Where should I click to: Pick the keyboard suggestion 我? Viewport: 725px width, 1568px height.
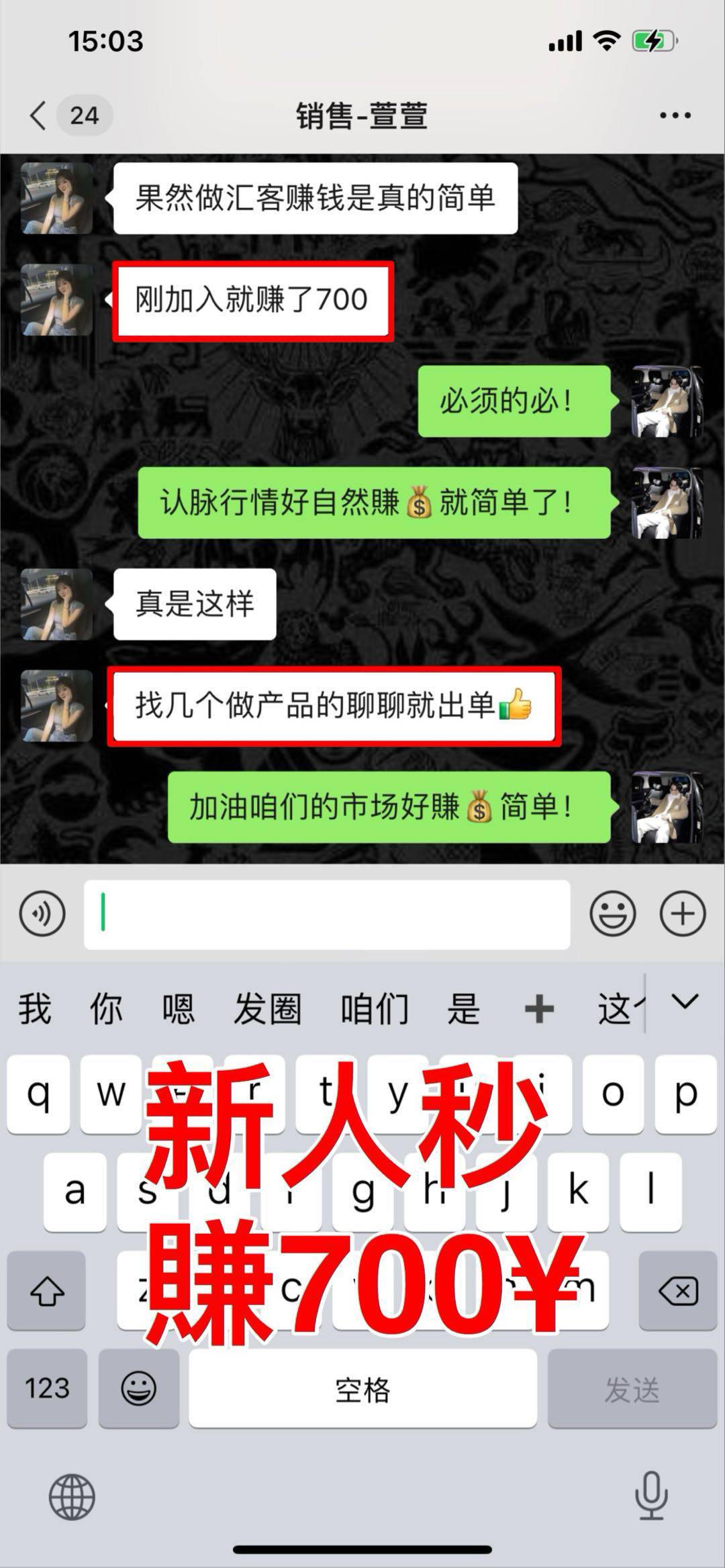click(35, 1008)
